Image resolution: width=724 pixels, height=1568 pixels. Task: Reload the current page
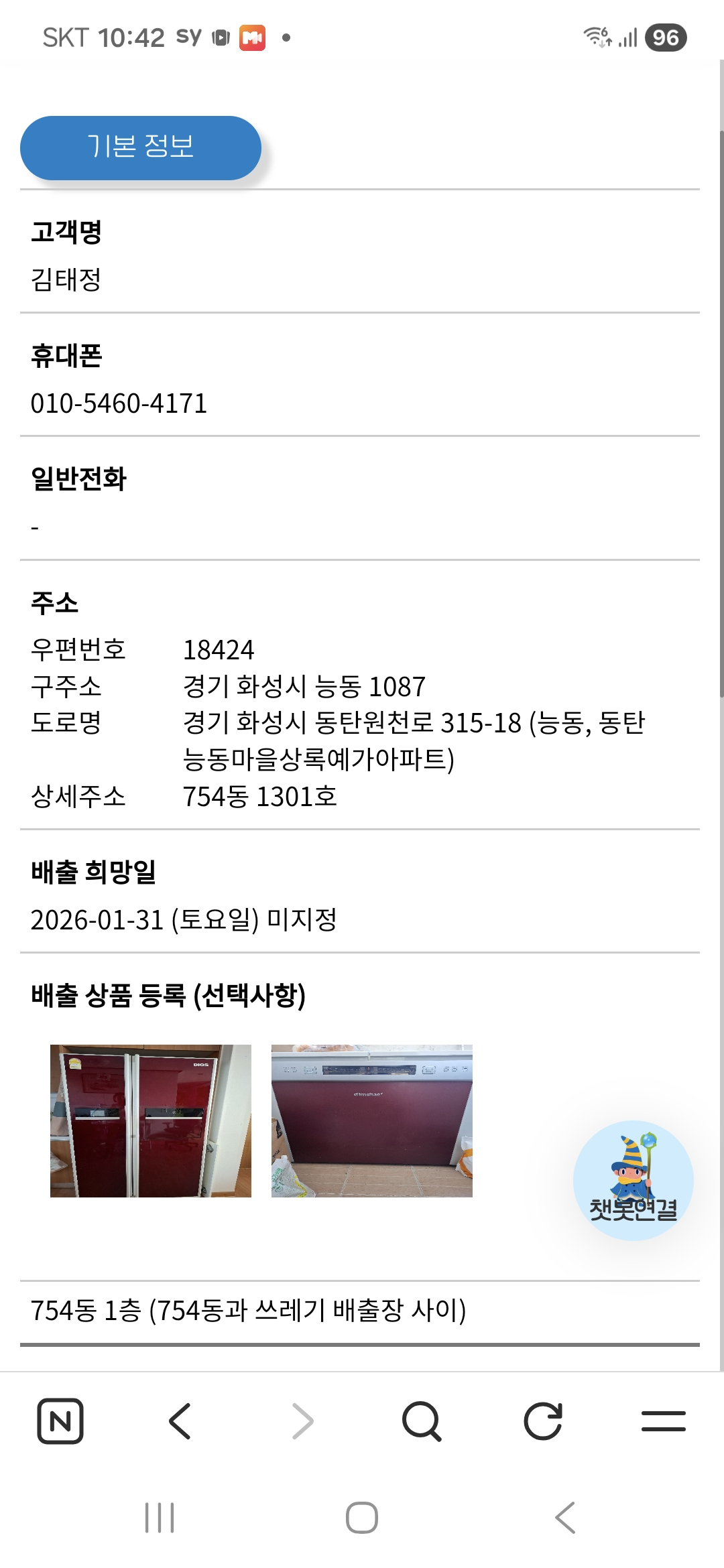click(x=542, y=1421)
